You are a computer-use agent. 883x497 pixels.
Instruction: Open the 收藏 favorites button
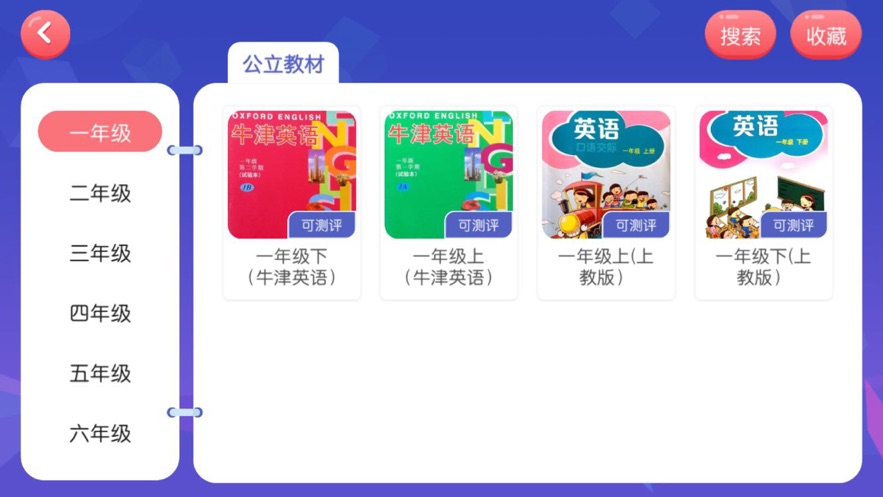(x=826, y=36)
